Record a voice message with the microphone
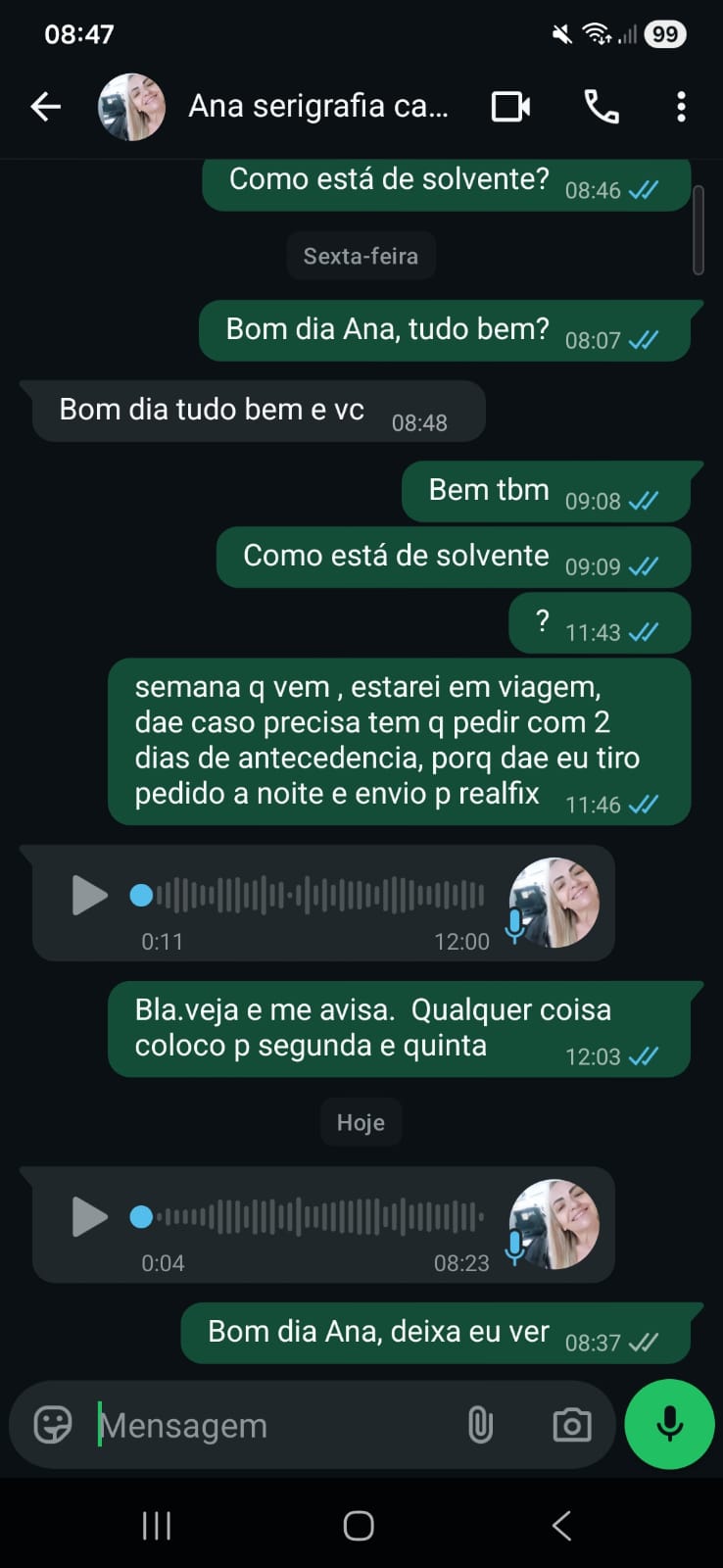The image size is (723, 1568). pyautogui.click(x=669, y=1424)
